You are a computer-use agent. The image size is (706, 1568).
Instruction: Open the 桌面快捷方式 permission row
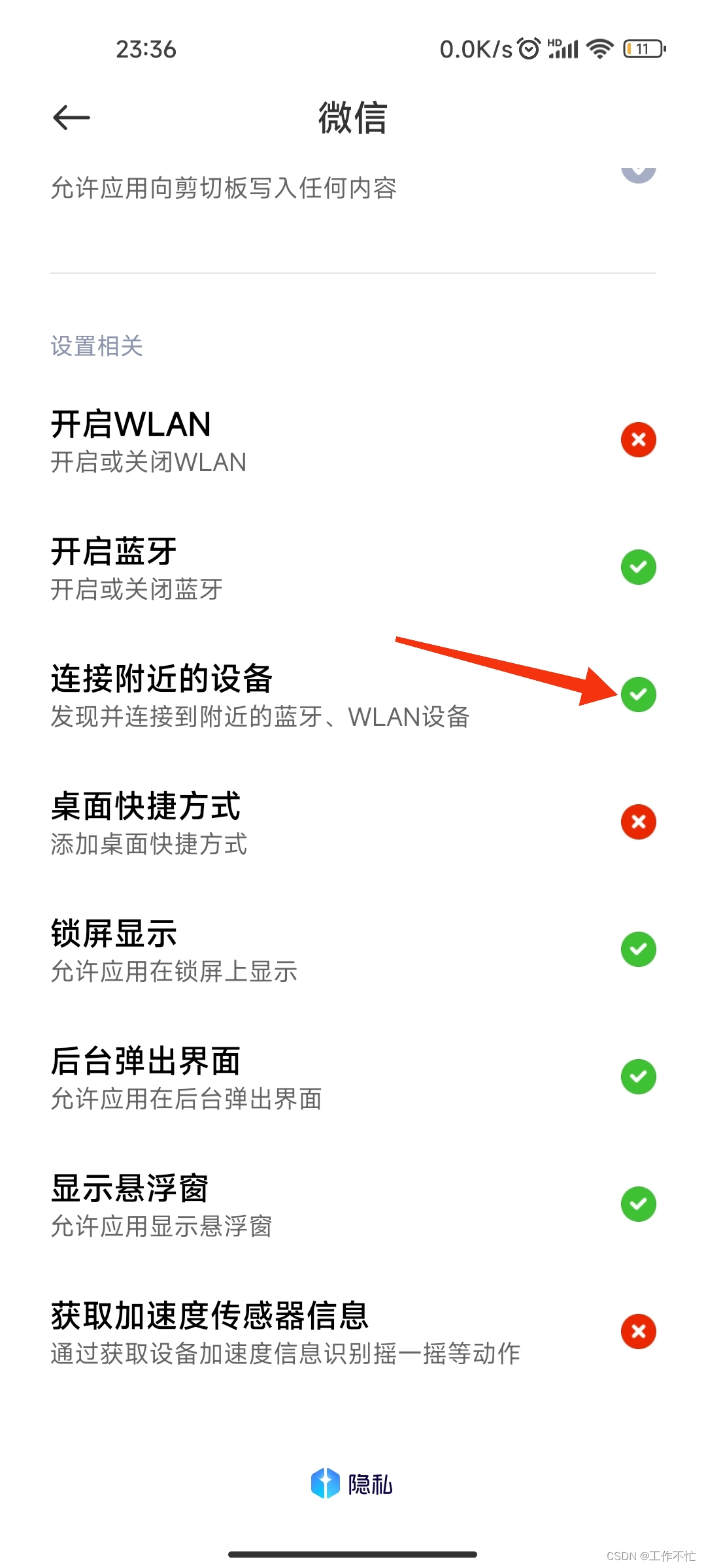353,823
